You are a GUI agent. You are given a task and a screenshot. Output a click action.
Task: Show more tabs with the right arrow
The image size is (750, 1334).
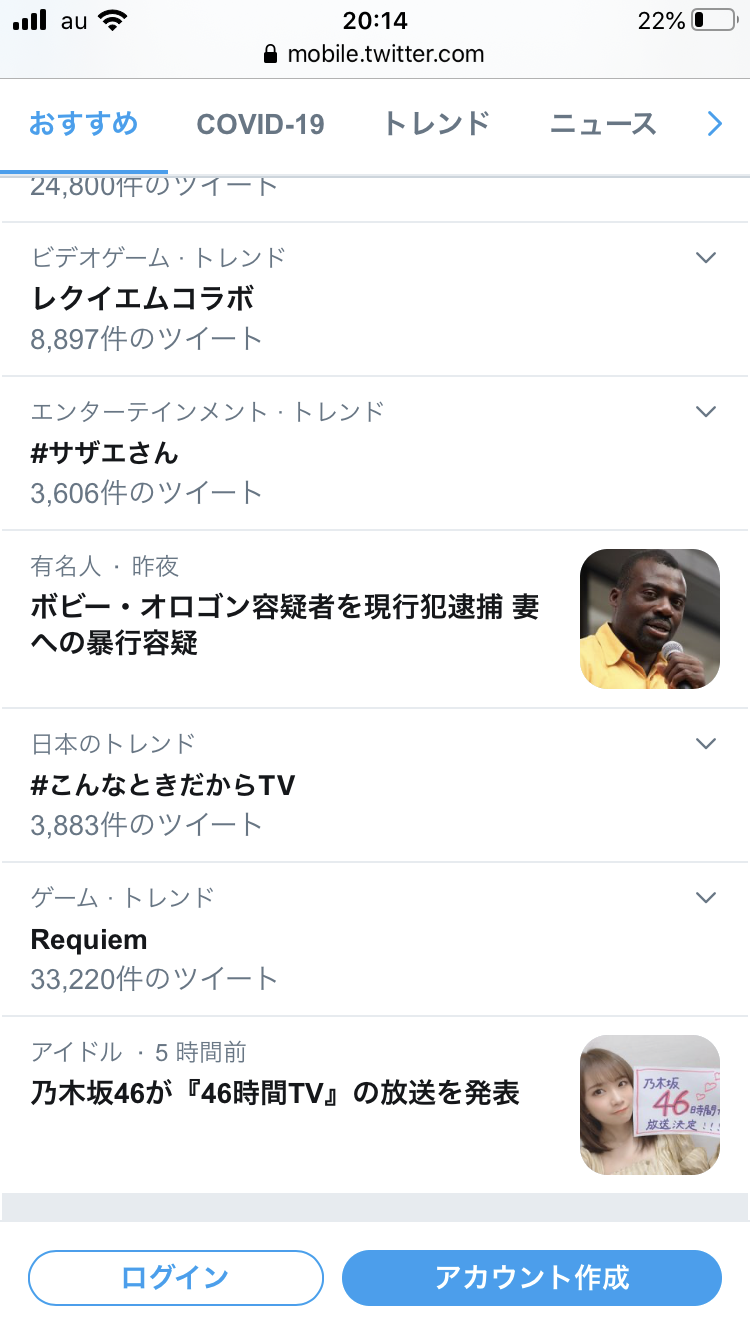click(x=714, y=124)
